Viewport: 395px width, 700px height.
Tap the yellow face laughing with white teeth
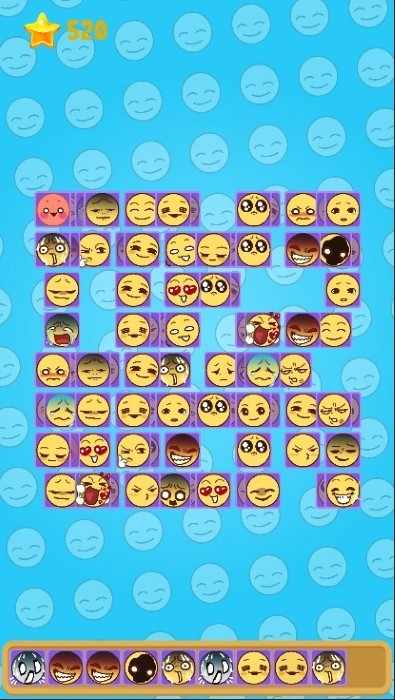point(342,490)
